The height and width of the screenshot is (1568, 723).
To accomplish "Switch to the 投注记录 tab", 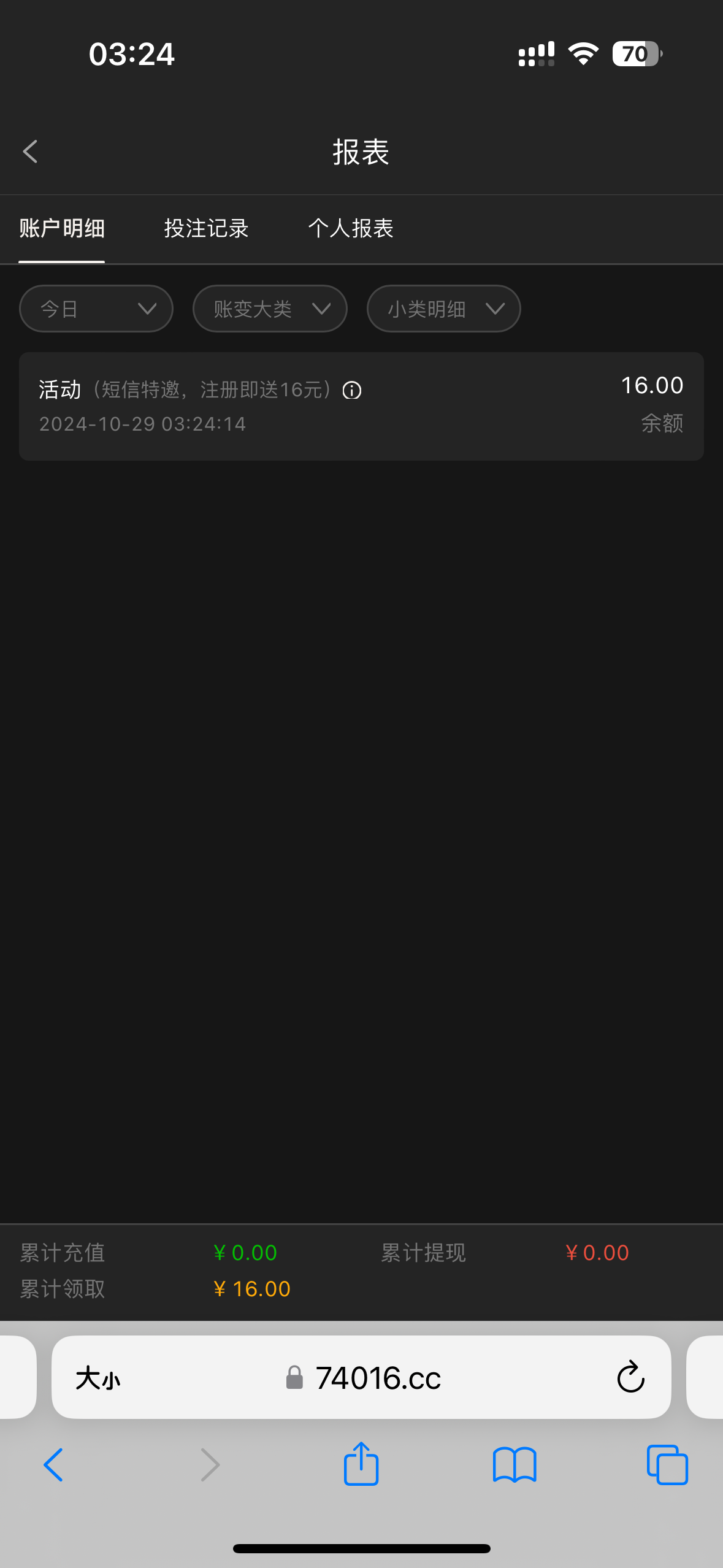I will tap(206, 228).
